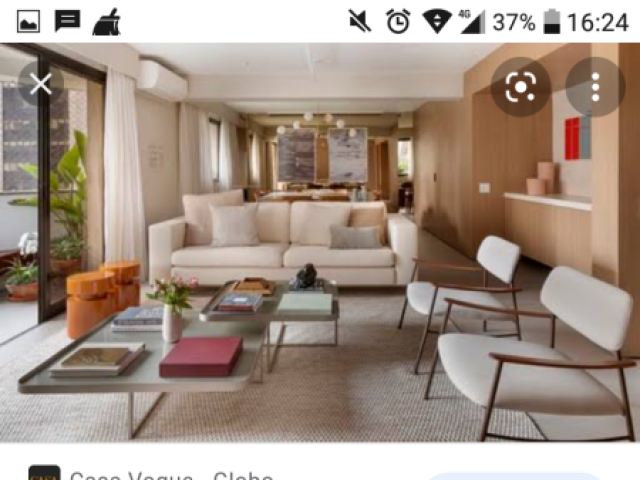The height and width of the screenshot is (480, 640).
Task: Open the Casa Vogue source link
Action: click(x=170, y=474)
